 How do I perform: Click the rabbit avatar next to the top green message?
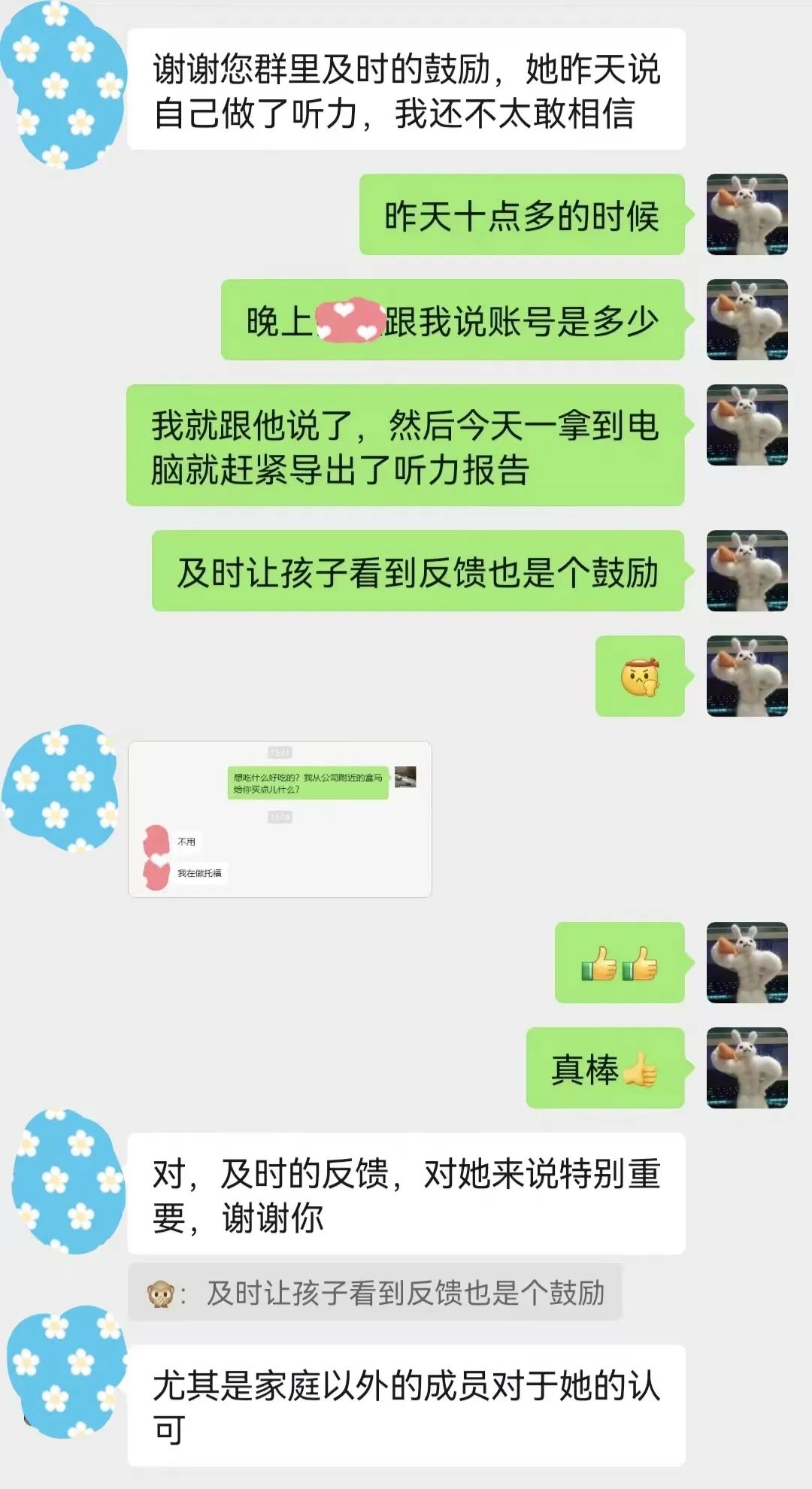click(746, 214)
